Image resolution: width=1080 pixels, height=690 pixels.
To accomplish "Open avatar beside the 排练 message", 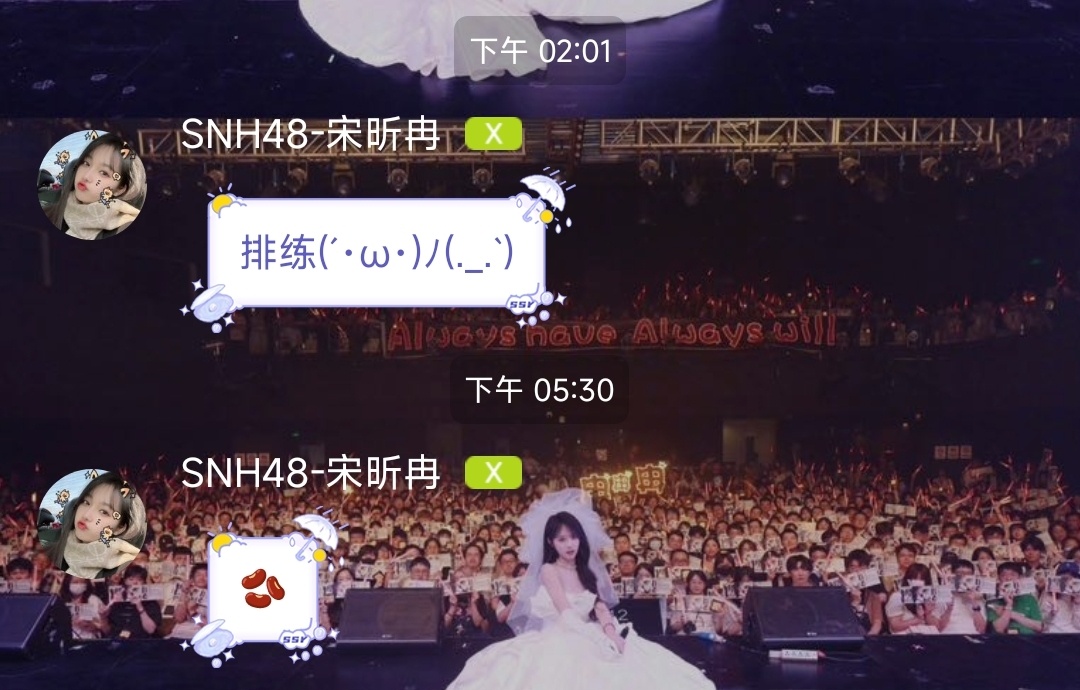I will pyautogui.click(x=92, y=186).
